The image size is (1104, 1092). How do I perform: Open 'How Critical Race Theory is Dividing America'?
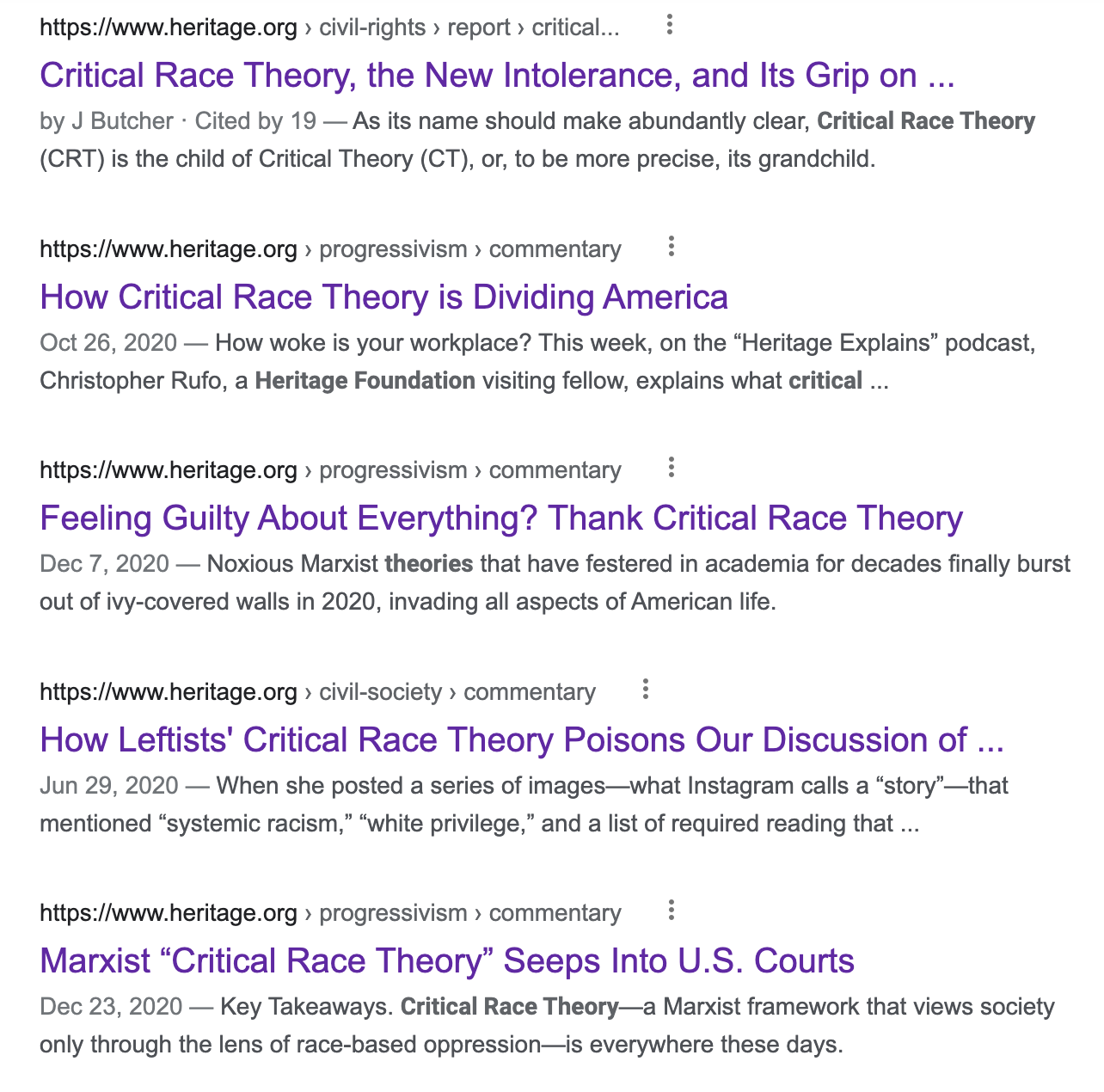383,298
